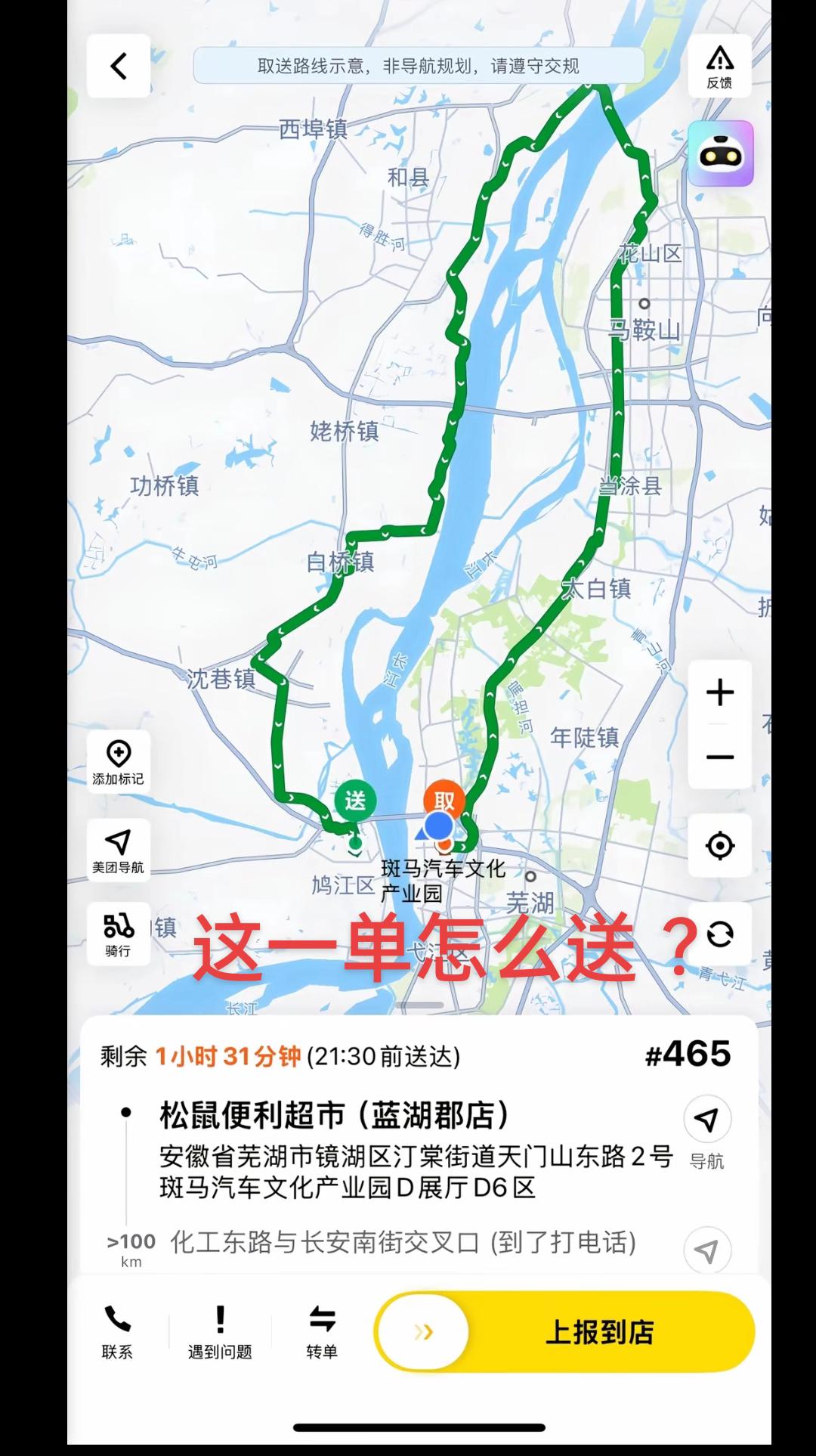Tap 上报到店 to report arrival
The width and height of the screenshot is (816, 1456).
598,1332
